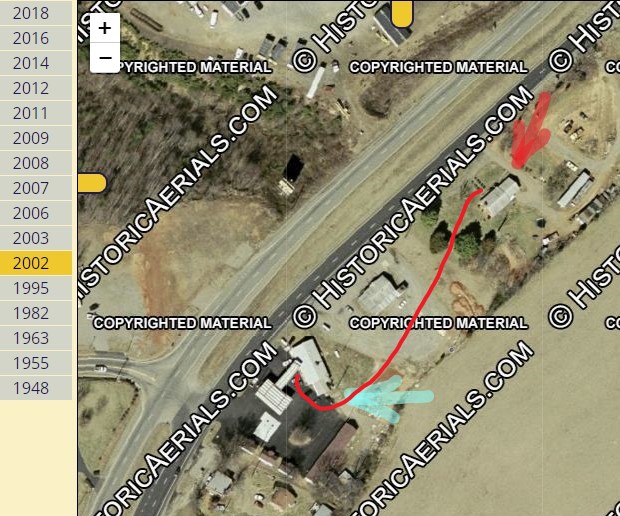620x516 pixels.
Task: Zoom out with the minus button
Action: pyautogui.click(x=105, y=58)
